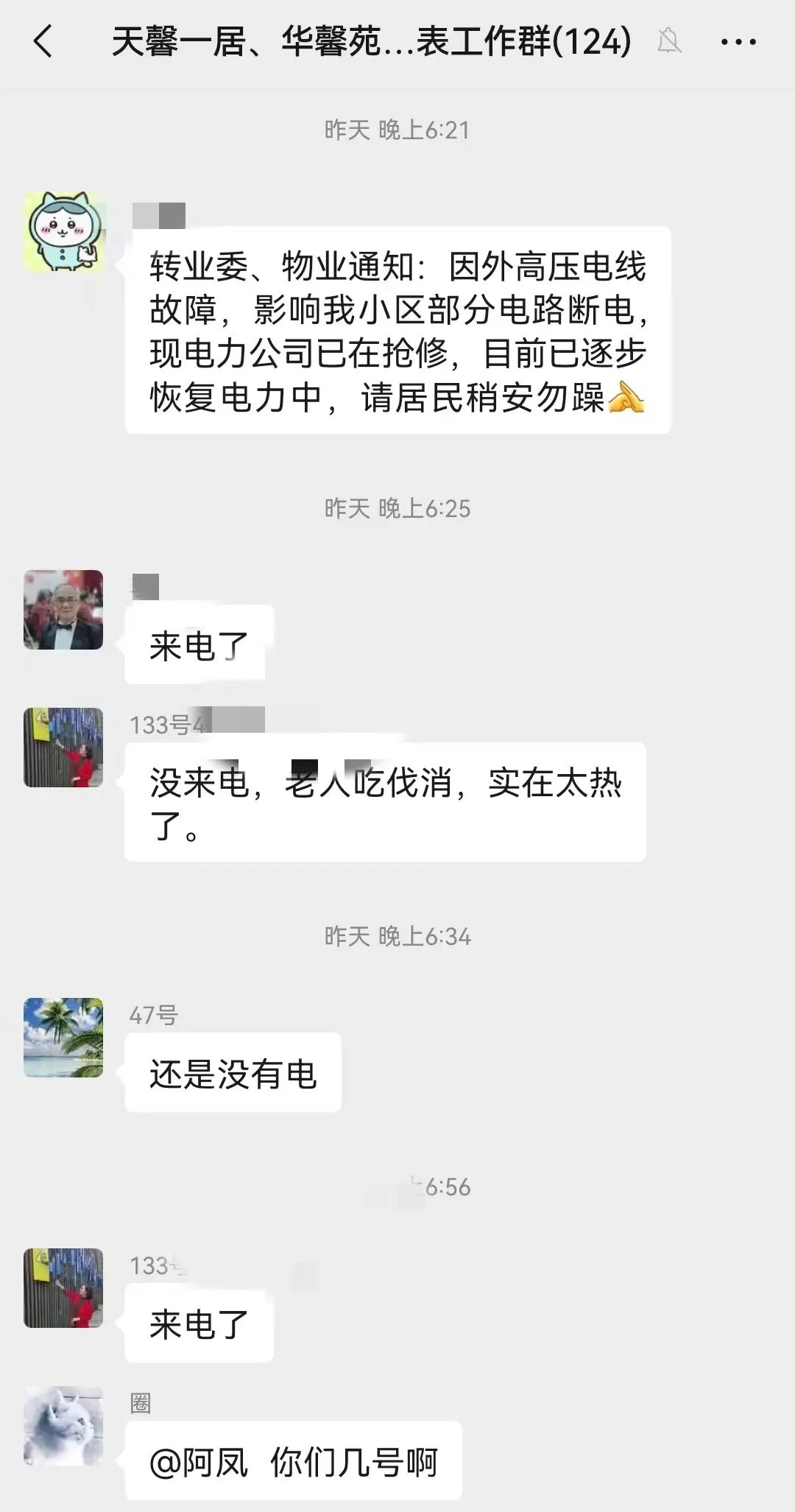Open the palm tree avatar of 47号
Screen dimensions: 795x1512
(x=63, y=1038)
